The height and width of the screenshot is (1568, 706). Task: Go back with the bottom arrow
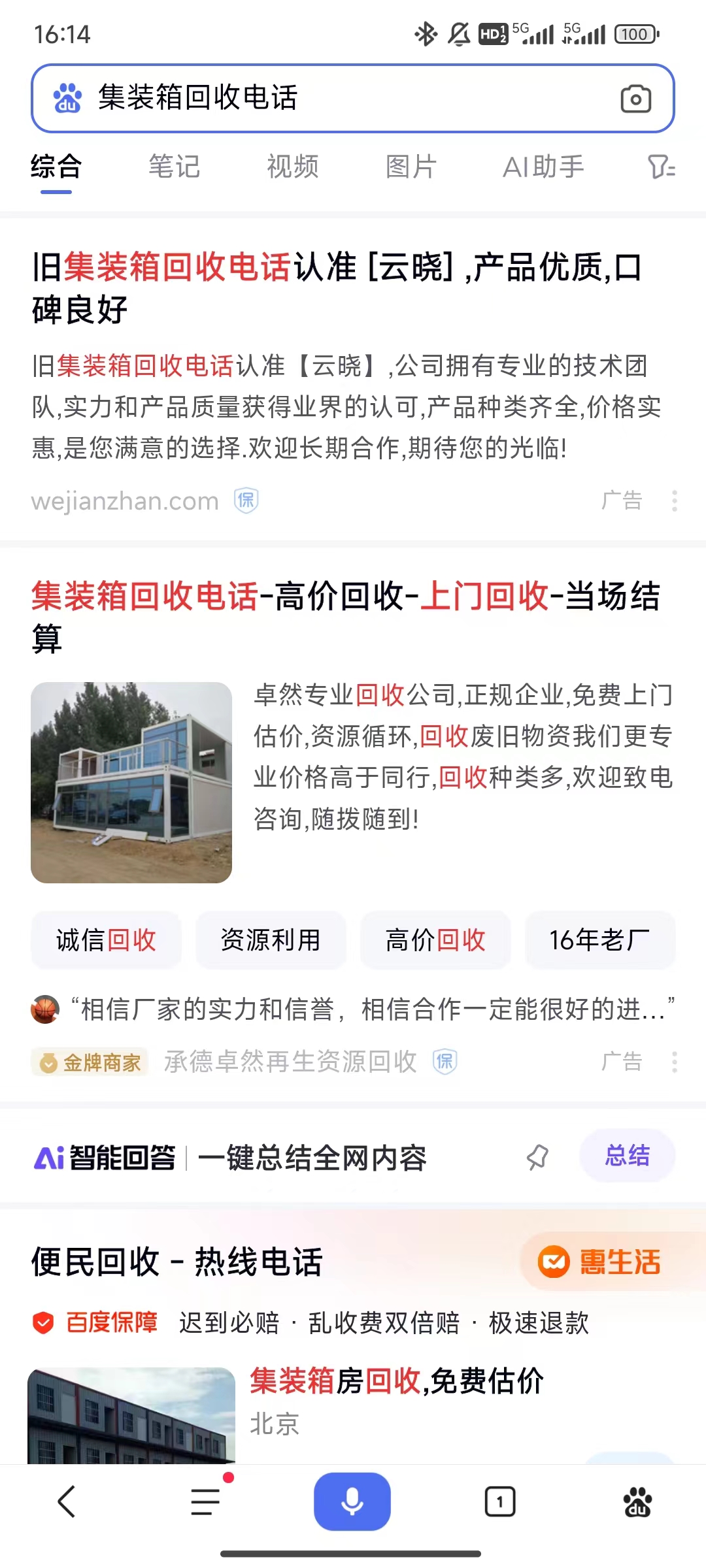(67, 1501)
